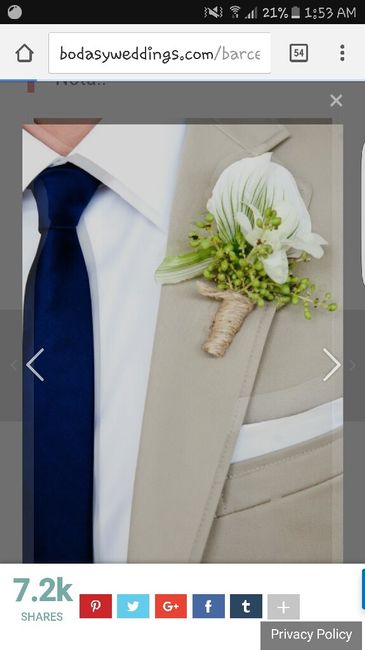Close the image lightbox
This screenshot has width=365, height=650.
tap(336, 100)
